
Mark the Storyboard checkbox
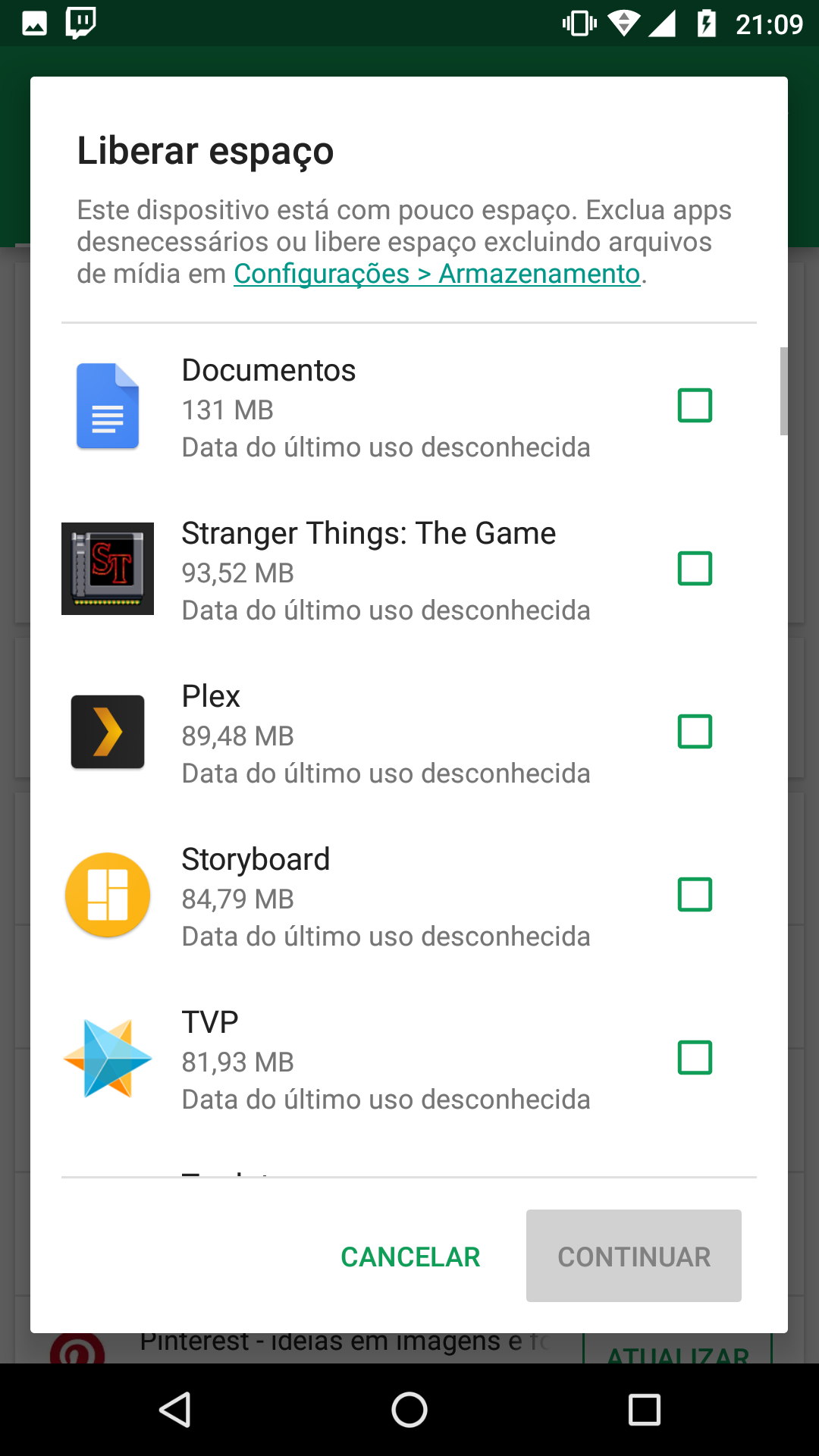pyautogui.click(x=695, y=895)
